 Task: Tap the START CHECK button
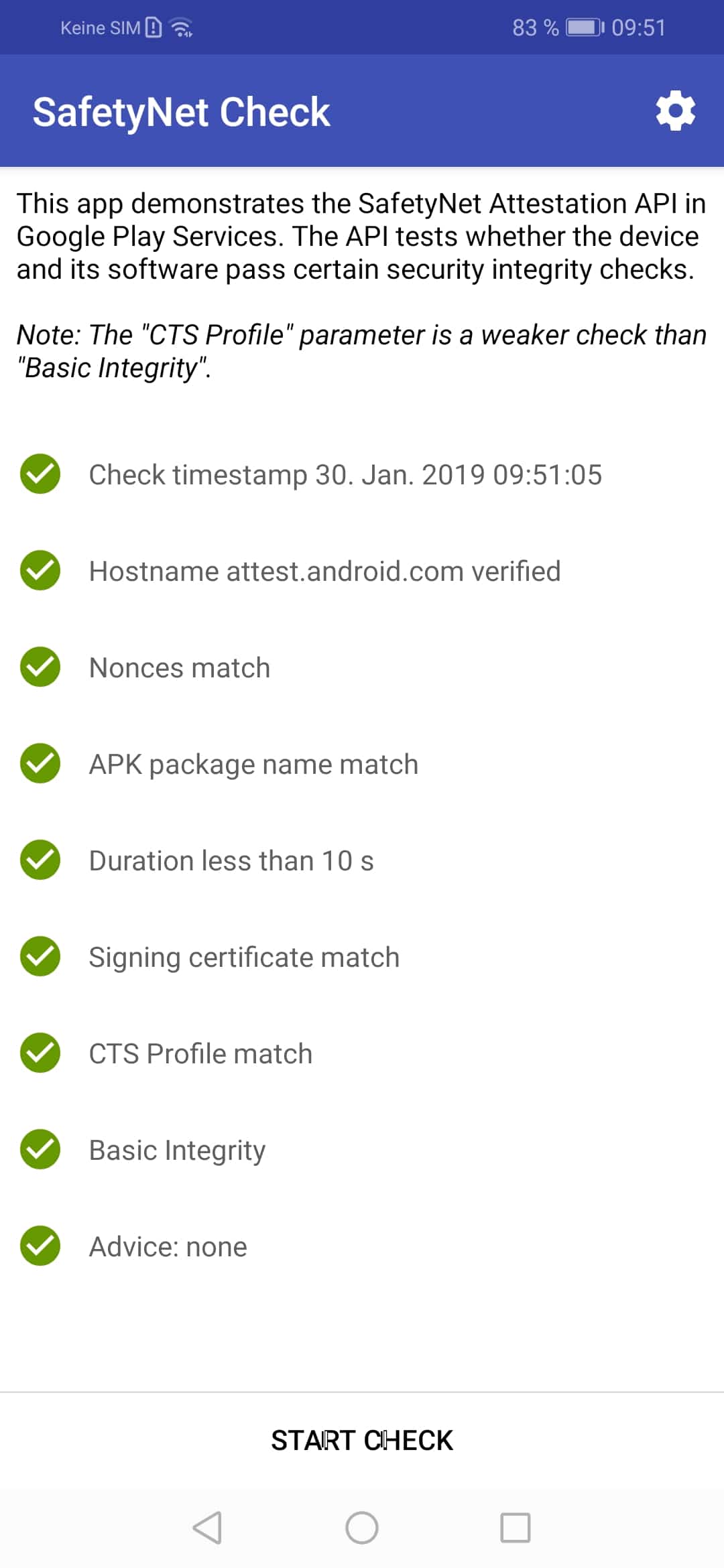coord(362,1440)
